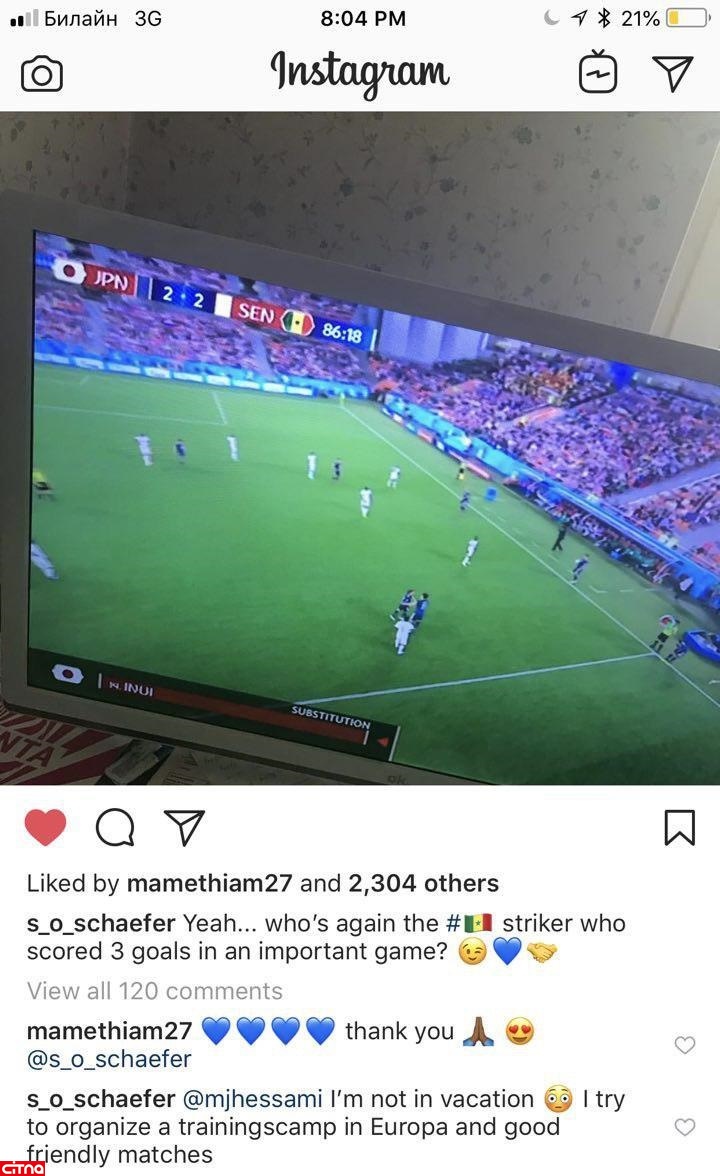The image size is (720, 1176).
Task: View the 2,304 others who liked
Action: 422,883
